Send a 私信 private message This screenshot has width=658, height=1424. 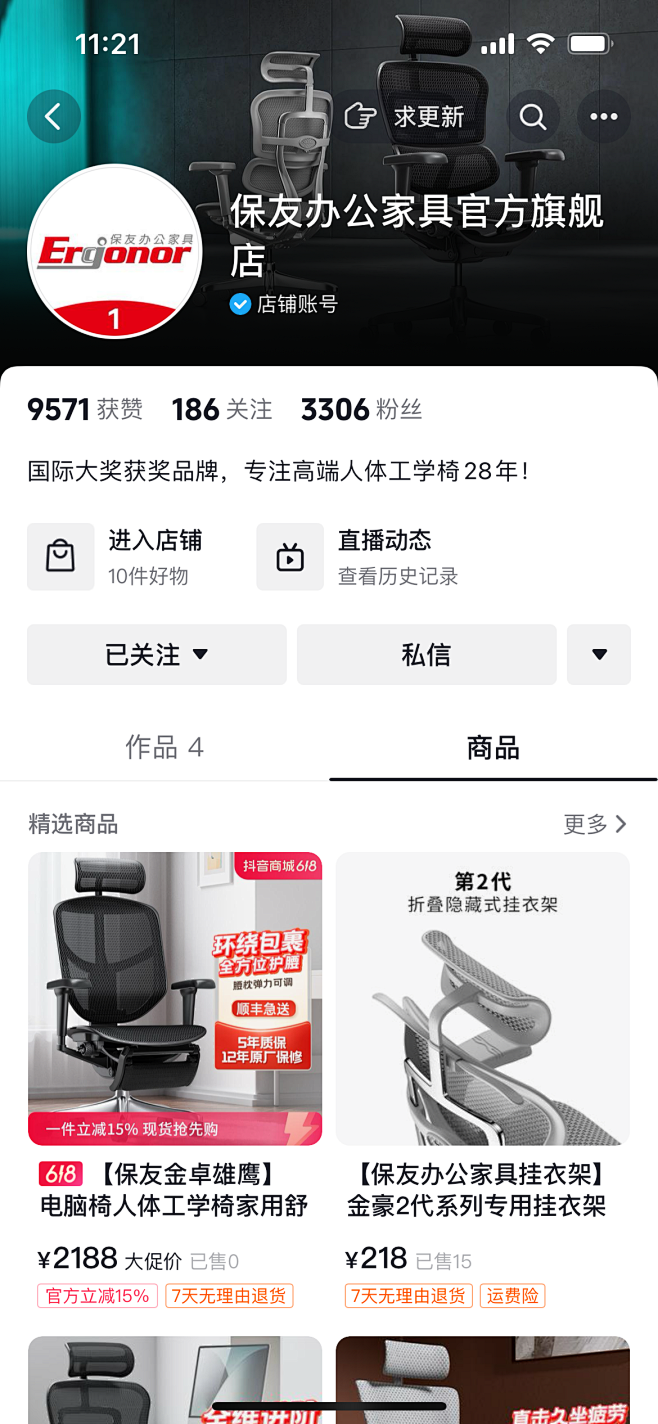[426, 655]
